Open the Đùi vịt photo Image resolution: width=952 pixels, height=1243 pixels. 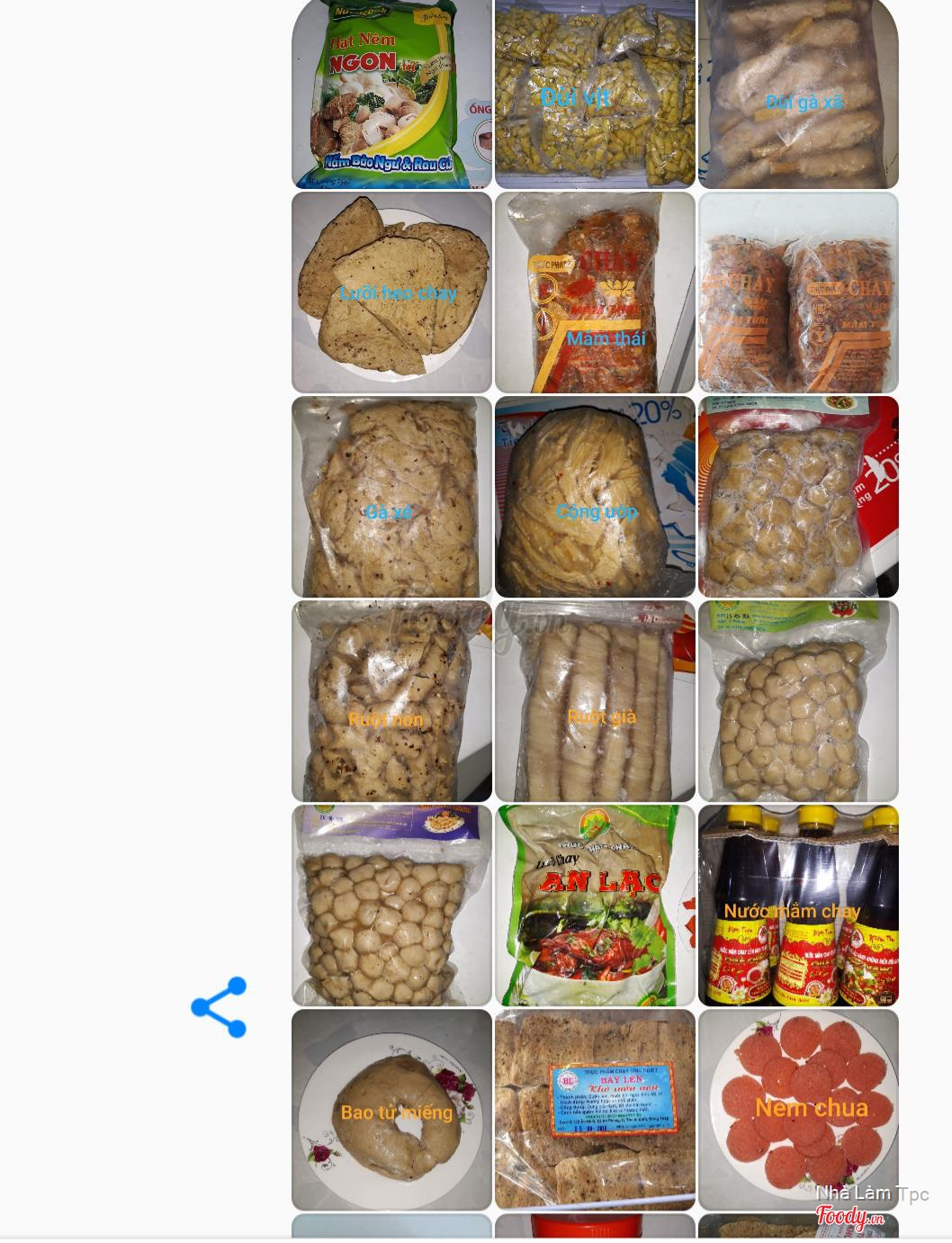tap(595, 95)
